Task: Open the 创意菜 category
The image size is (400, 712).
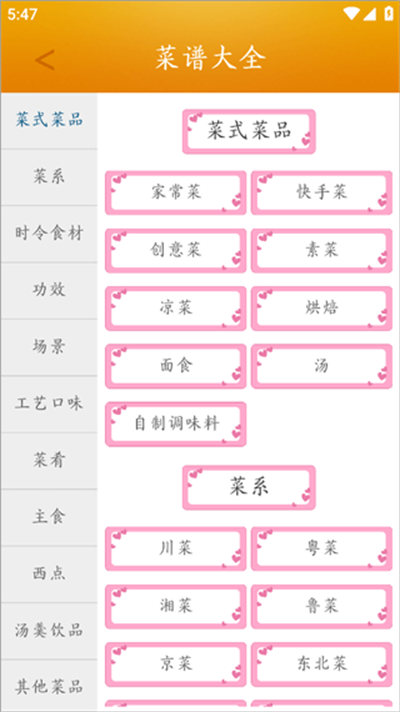Action: coord(176,250)
